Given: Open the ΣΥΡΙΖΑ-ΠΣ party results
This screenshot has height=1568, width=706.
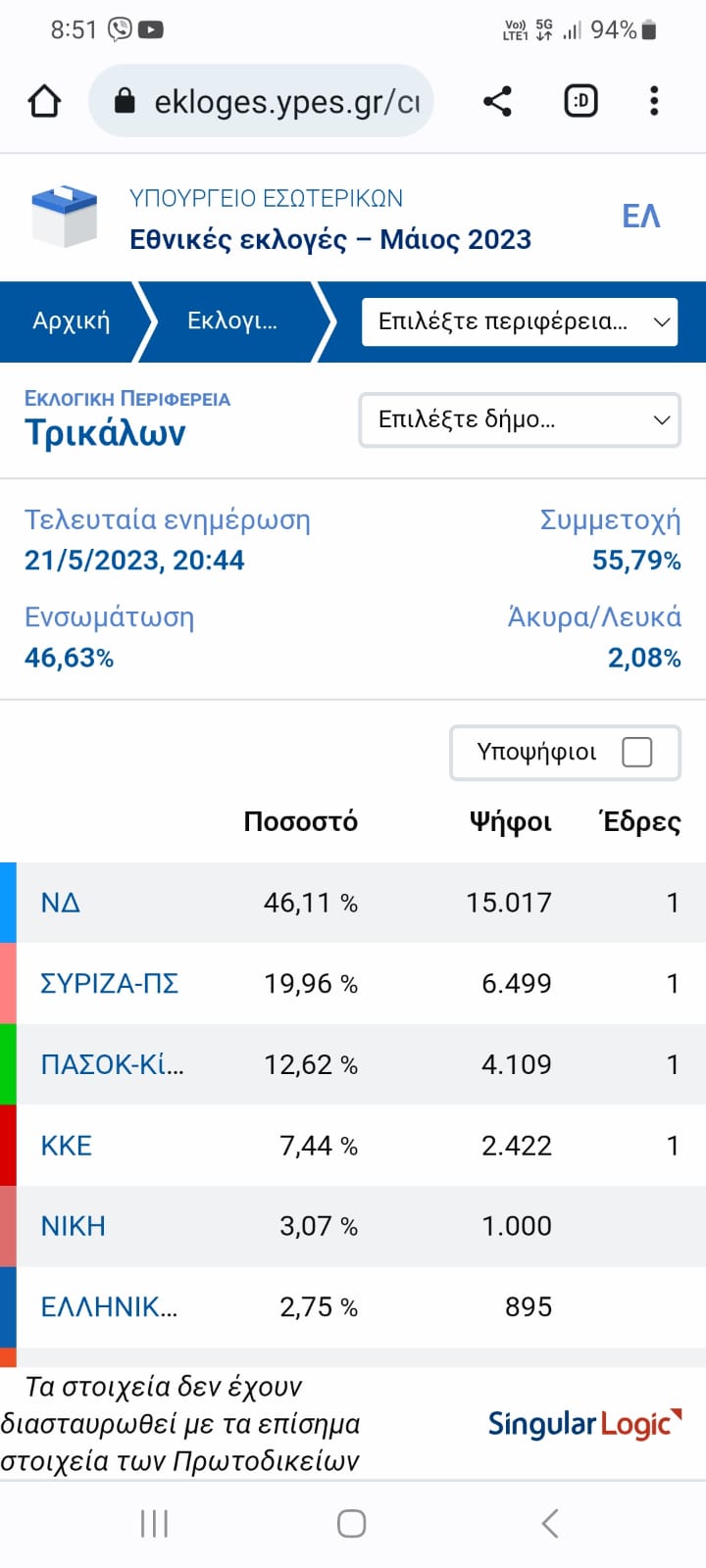Looking at the screenshot, I should click(x=109, y=984).
